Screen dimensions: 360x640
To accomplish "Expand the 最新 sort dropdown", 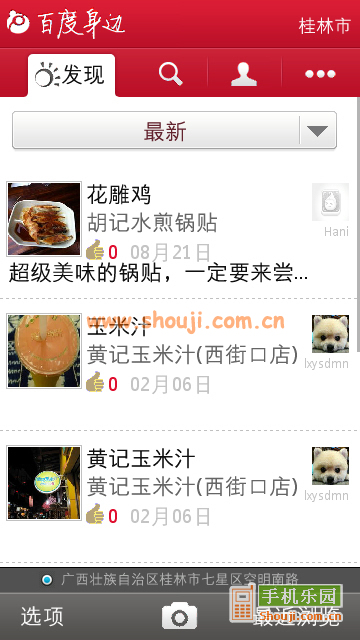I will pos(174,130).
